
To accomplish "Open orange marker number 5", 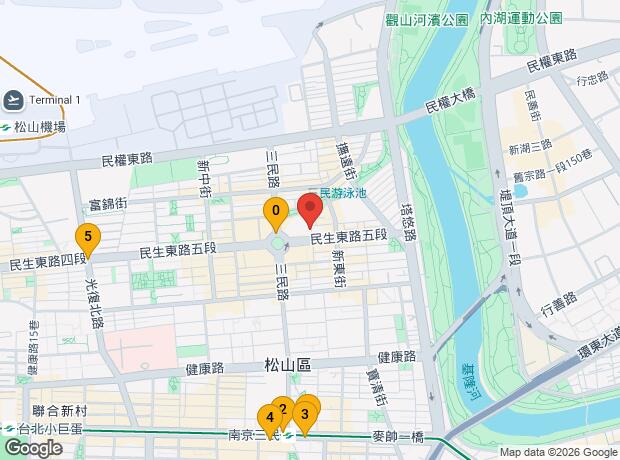I will pyautogui.click(x=88, y=241).
